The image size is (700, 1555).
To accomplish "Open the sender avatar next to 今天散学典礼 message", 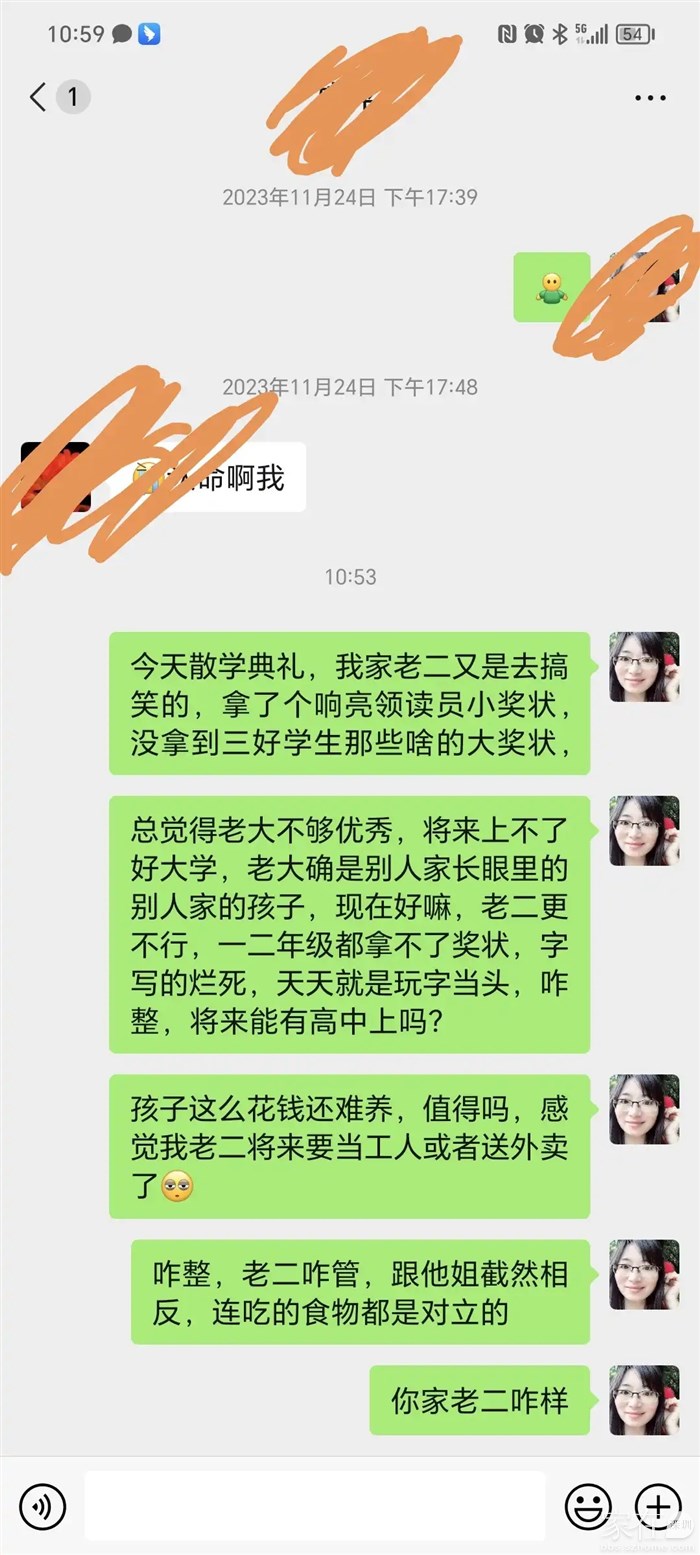I will point(644,667).
